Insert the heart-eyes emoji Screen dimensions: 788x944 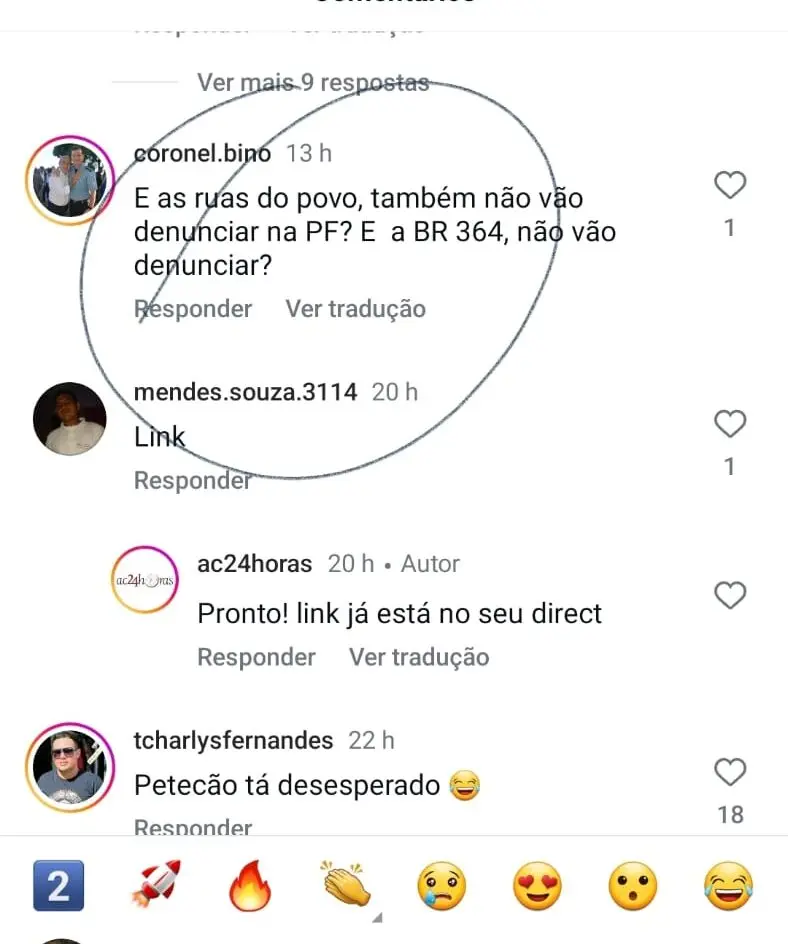[x=537, y=886]
